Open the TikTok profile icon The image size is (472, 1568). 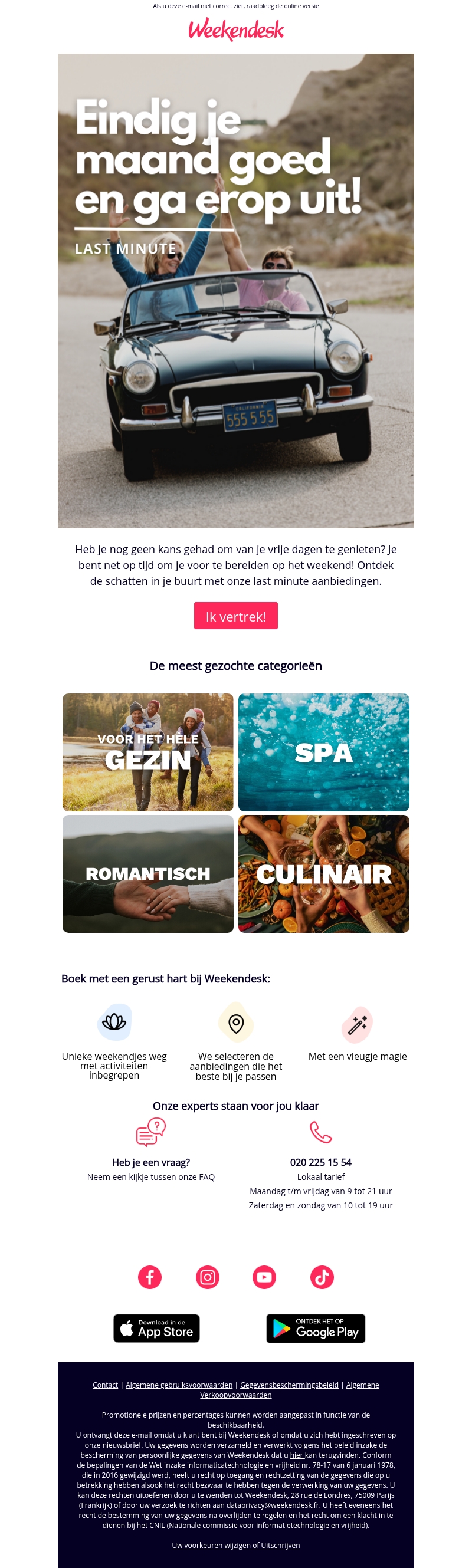point(322,1277)
